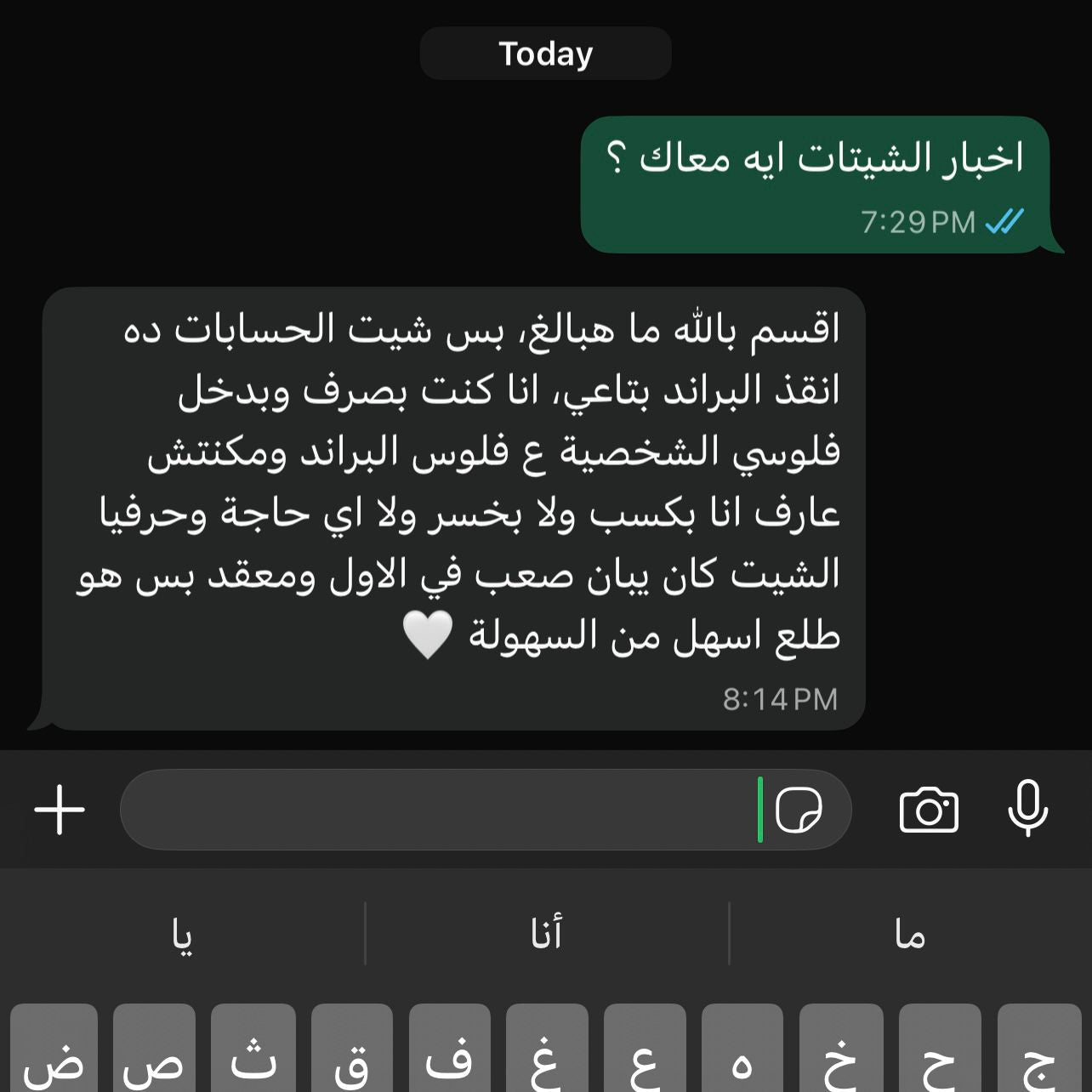Tap the microphone to record a voice message

[1027, 808]
